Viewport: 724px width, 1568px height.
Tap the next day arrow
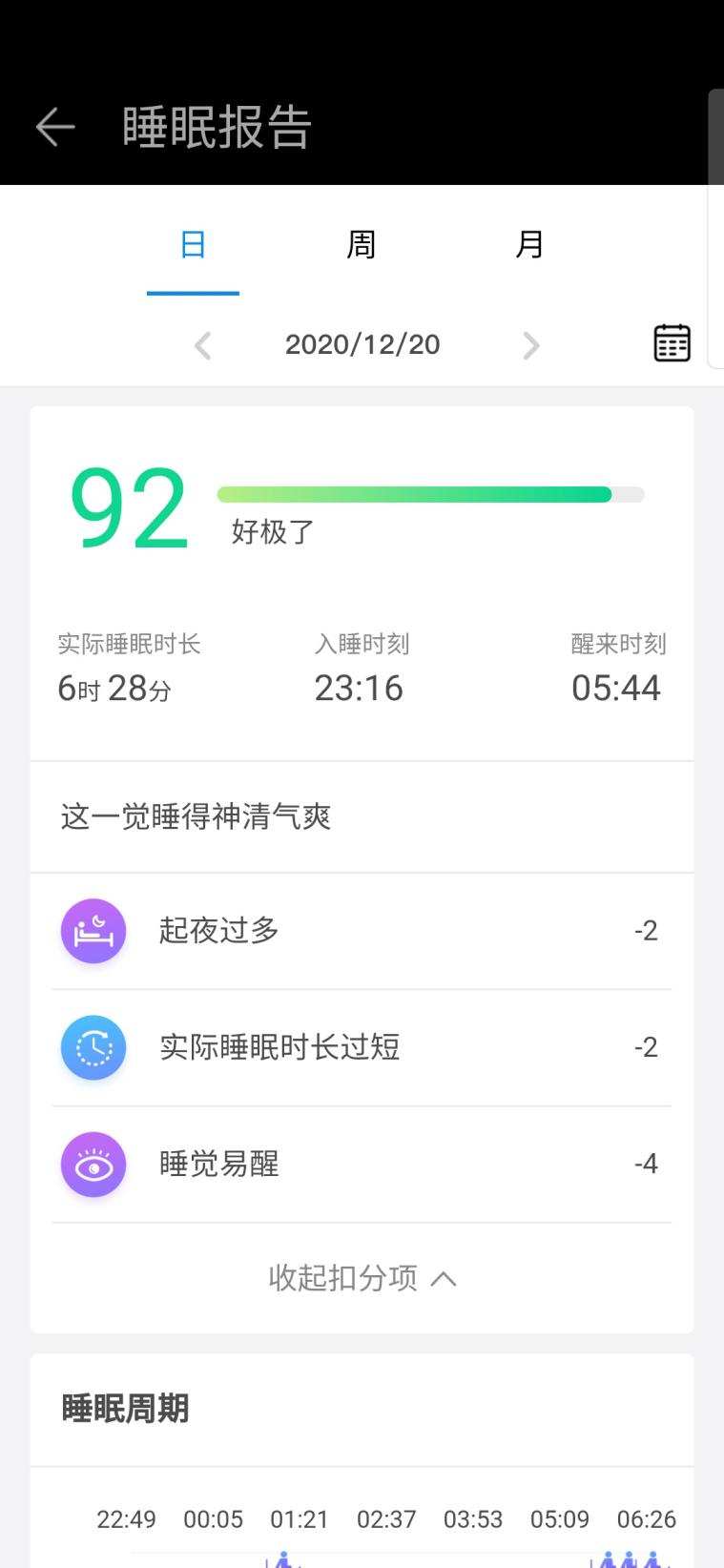[x=530, y=344]
